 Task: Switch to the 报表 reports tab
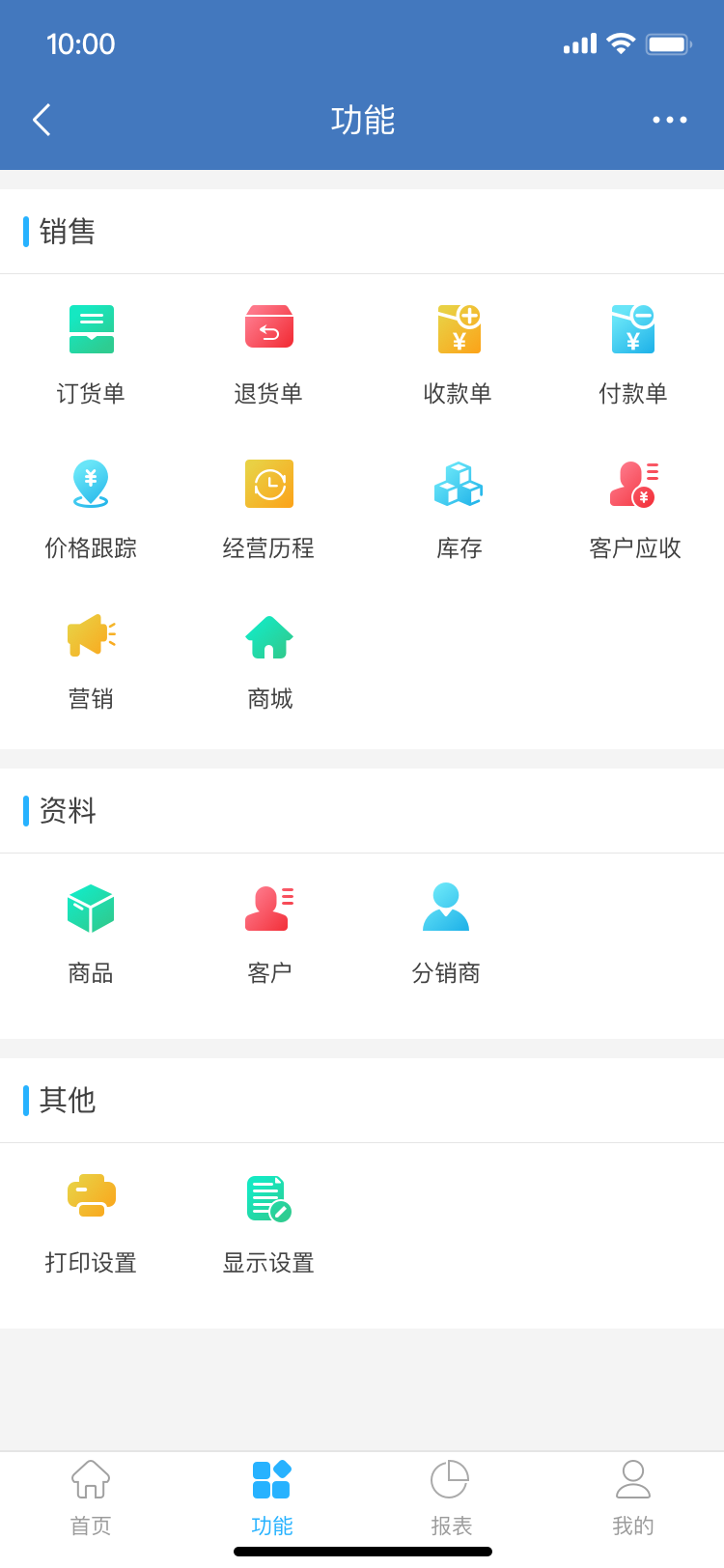coord(451,1498)
